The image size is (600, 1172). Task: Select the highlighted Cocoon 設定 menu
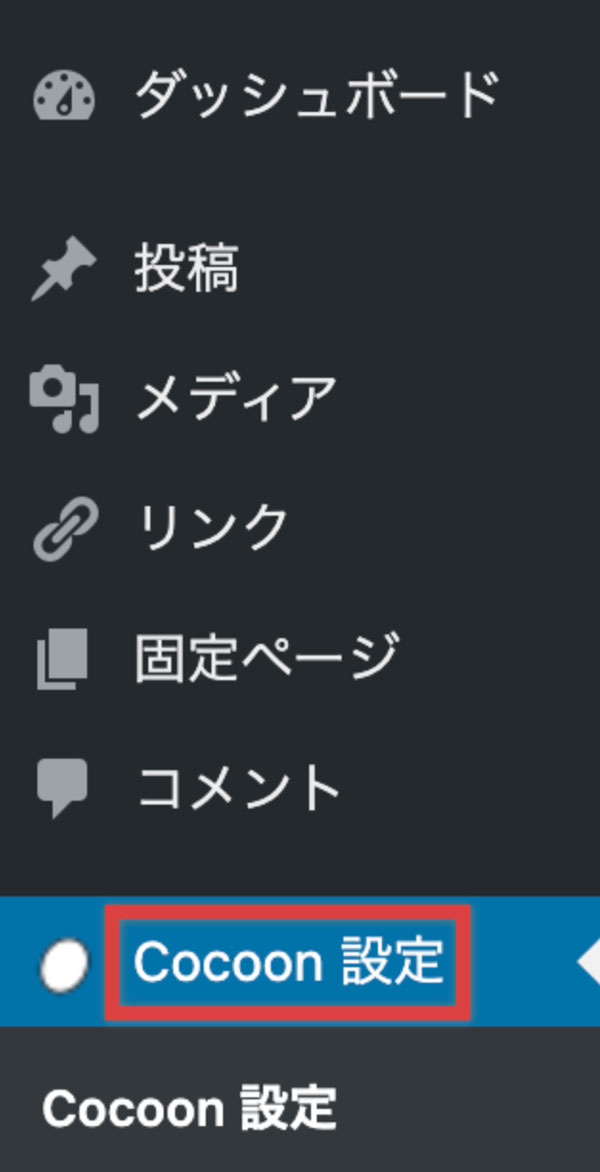pyautogui.click(x=288, y=963)
